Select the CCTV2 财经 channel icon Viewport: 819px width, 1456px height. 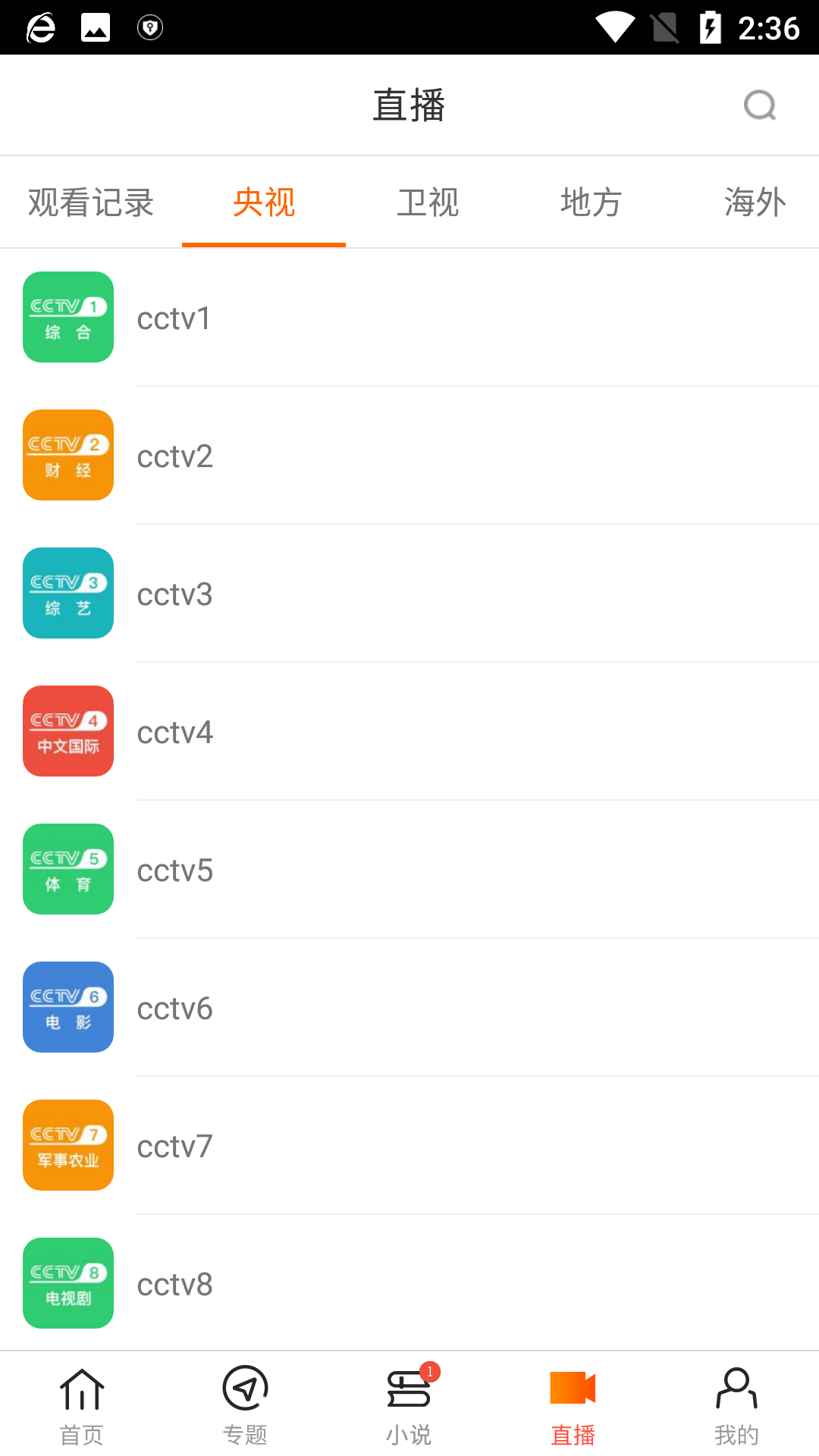(x=67, y=454)
